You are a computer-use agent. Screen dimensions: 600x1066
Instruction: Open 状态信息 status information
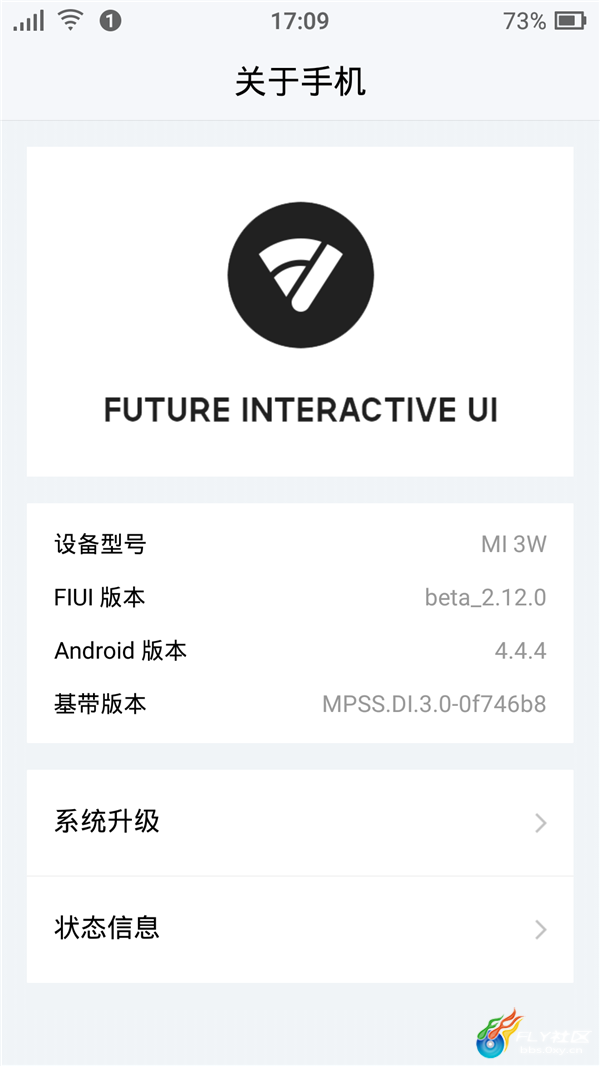point(300,929)
